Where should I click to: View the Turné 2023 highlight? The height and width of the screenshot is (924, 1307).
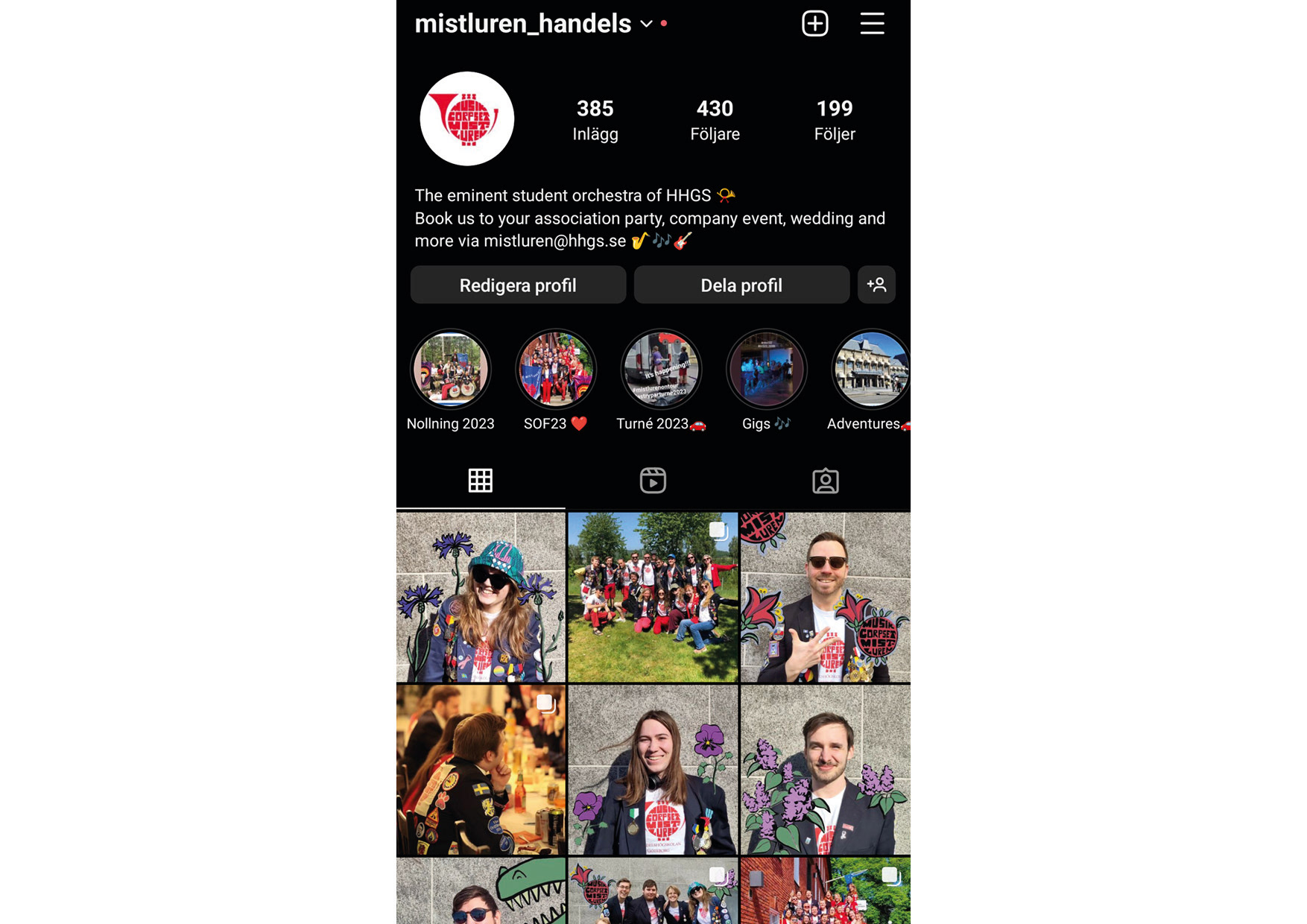click(x=661, y=369)
